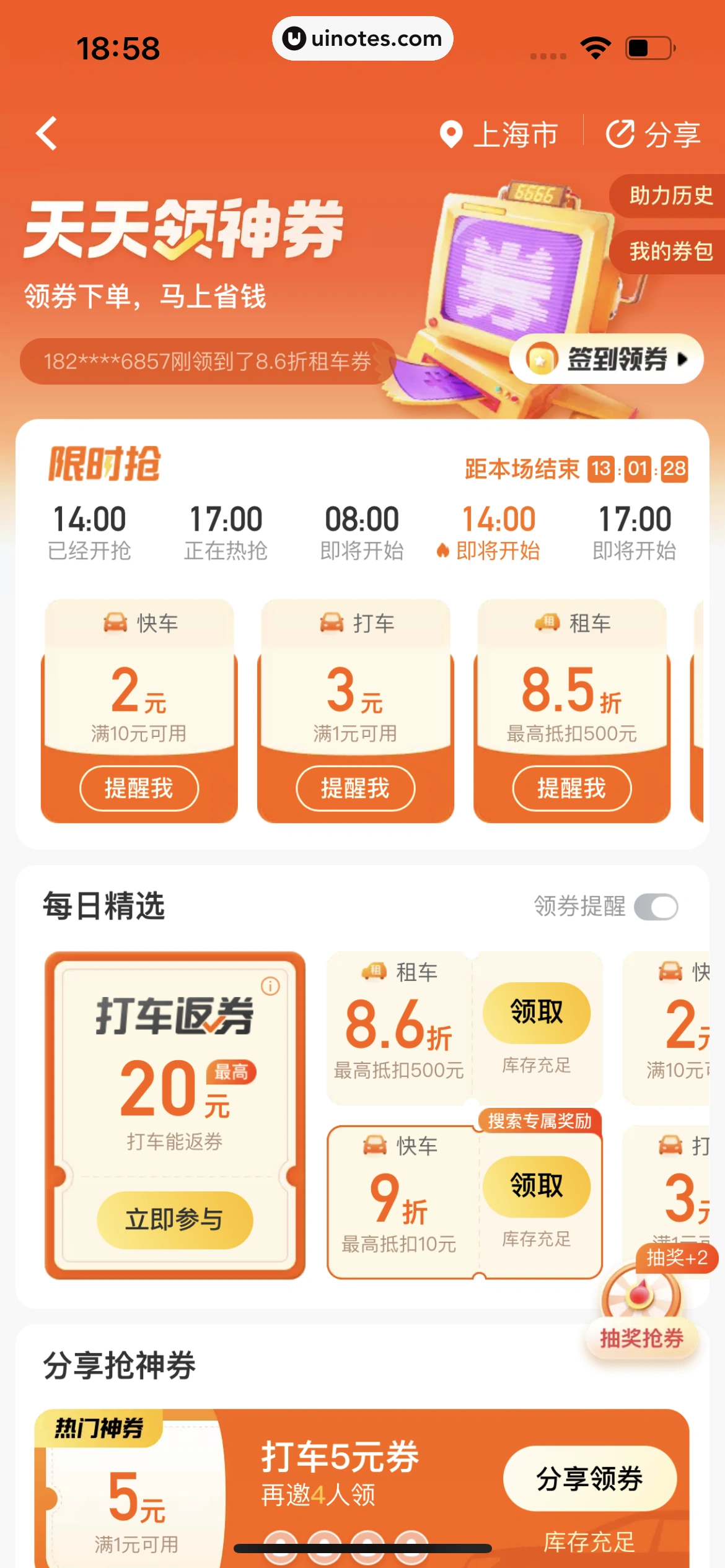Tap the info icon on the 打车返券 card

[x=271, y=985]
